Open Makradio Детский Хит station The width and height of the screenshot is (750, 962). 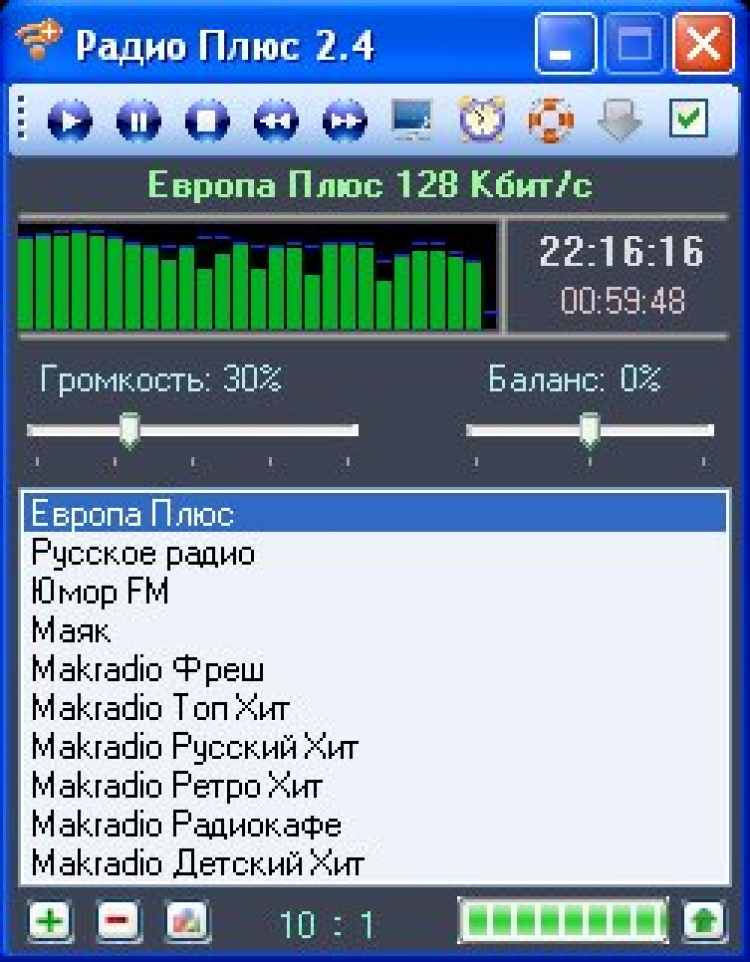point(197,862)
